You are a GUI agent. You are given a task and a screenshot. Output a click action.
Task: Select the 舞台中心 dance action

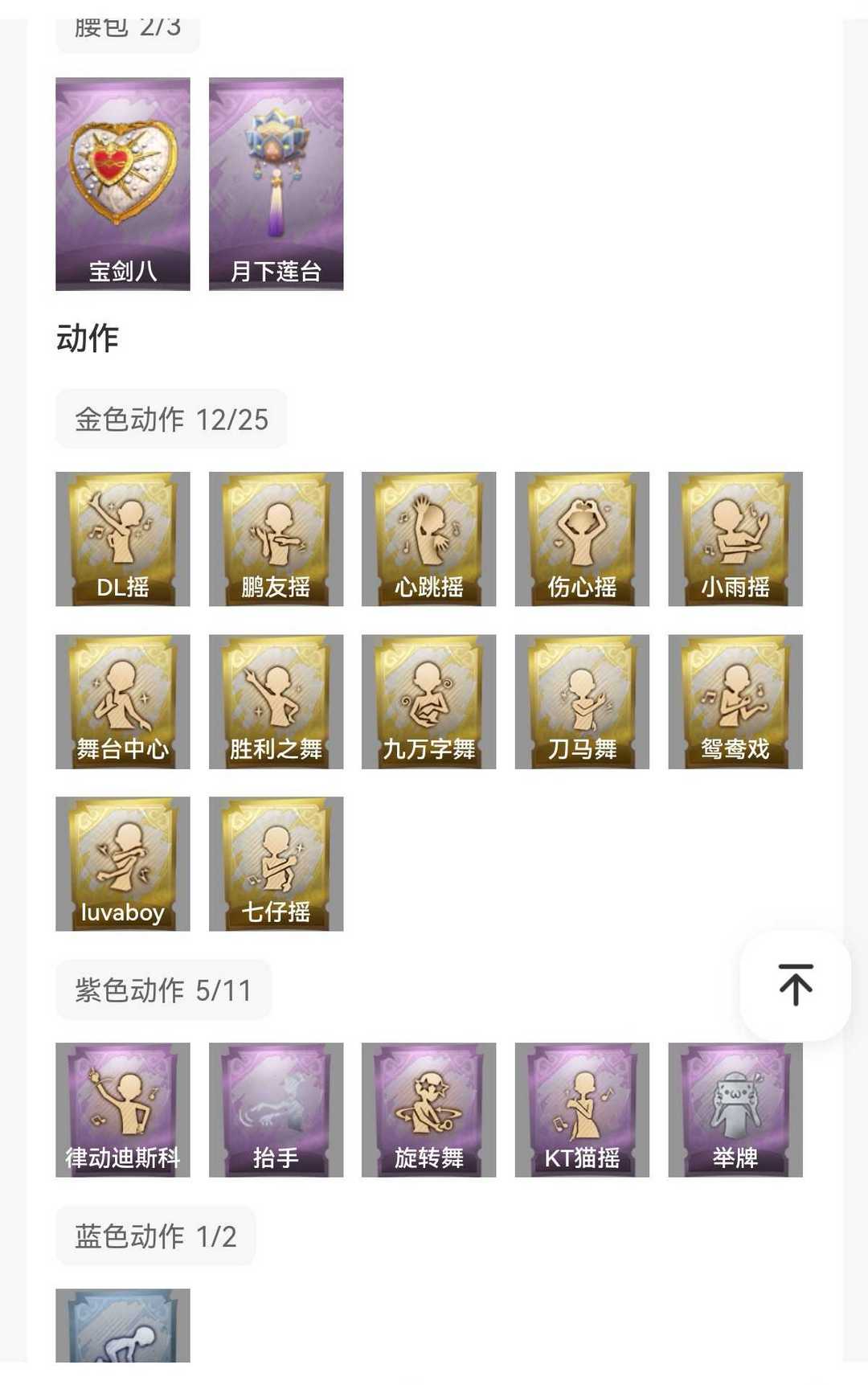(x=122, y=701)
